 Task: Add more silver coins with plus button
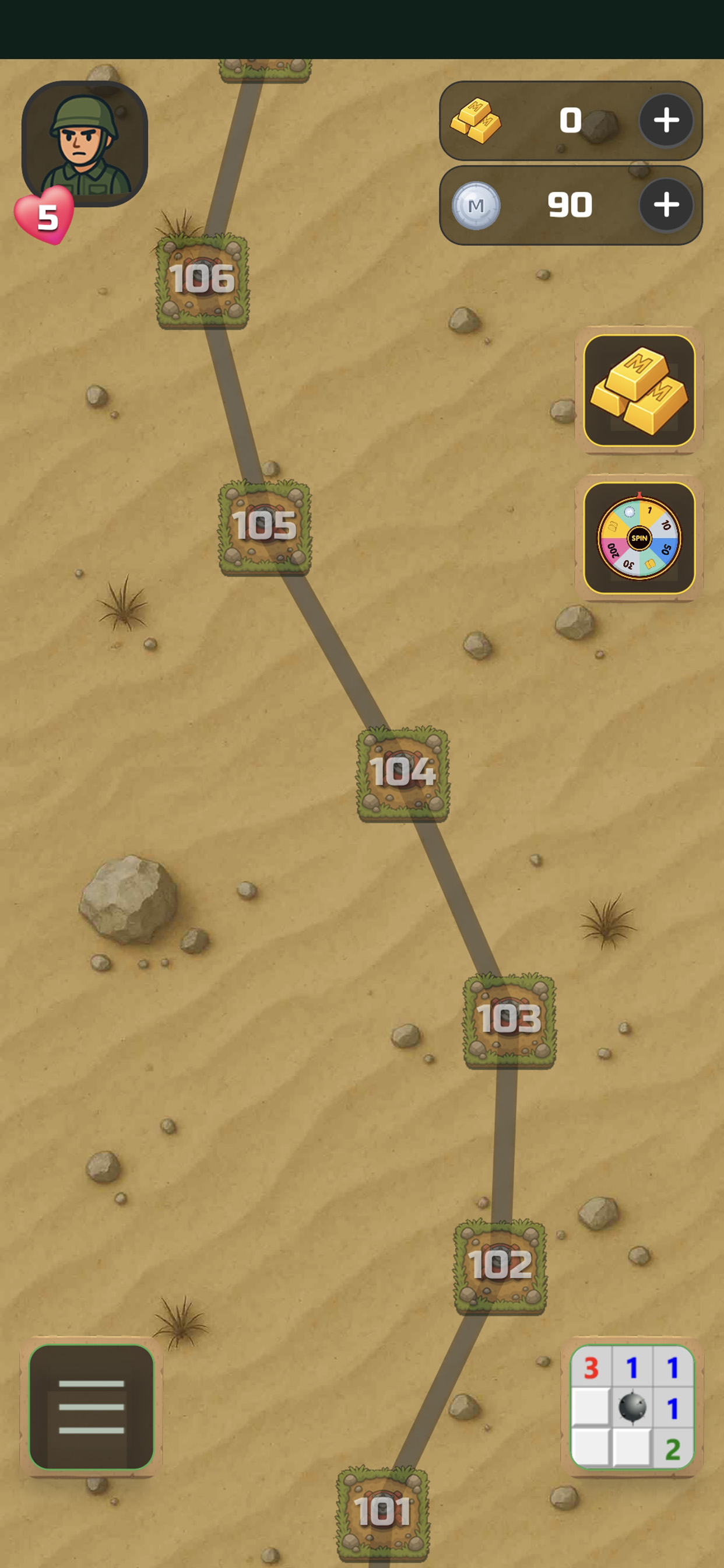coord(666,205)
